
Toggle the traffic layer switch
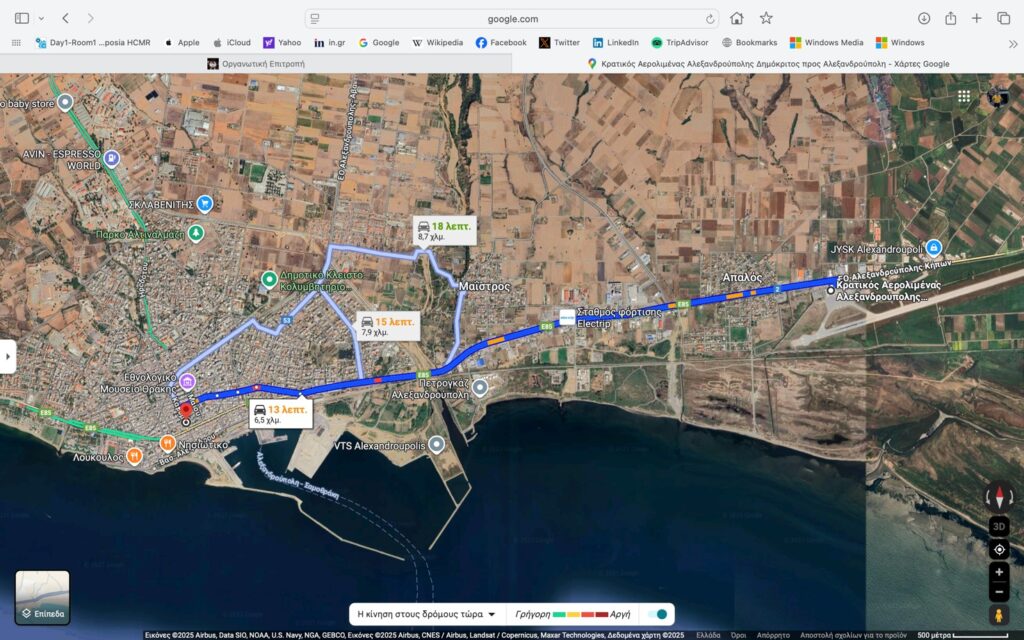pyautogui.click(x=655, y=614)
